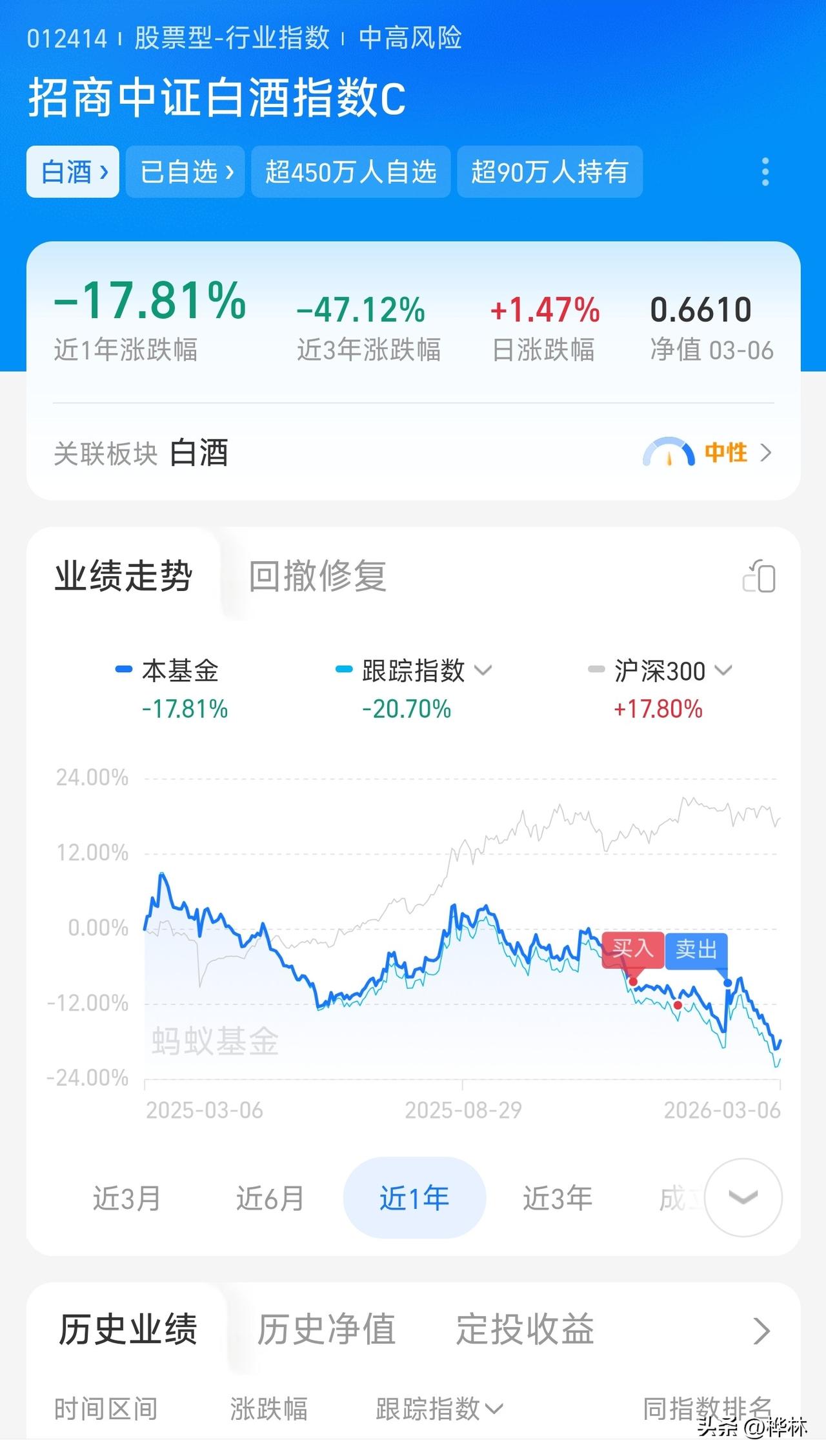Image resolution: width=826 pixels, height=1456 pixels.
Task: Select the 近6月 time range
Action: click(x=270, y=1198)
